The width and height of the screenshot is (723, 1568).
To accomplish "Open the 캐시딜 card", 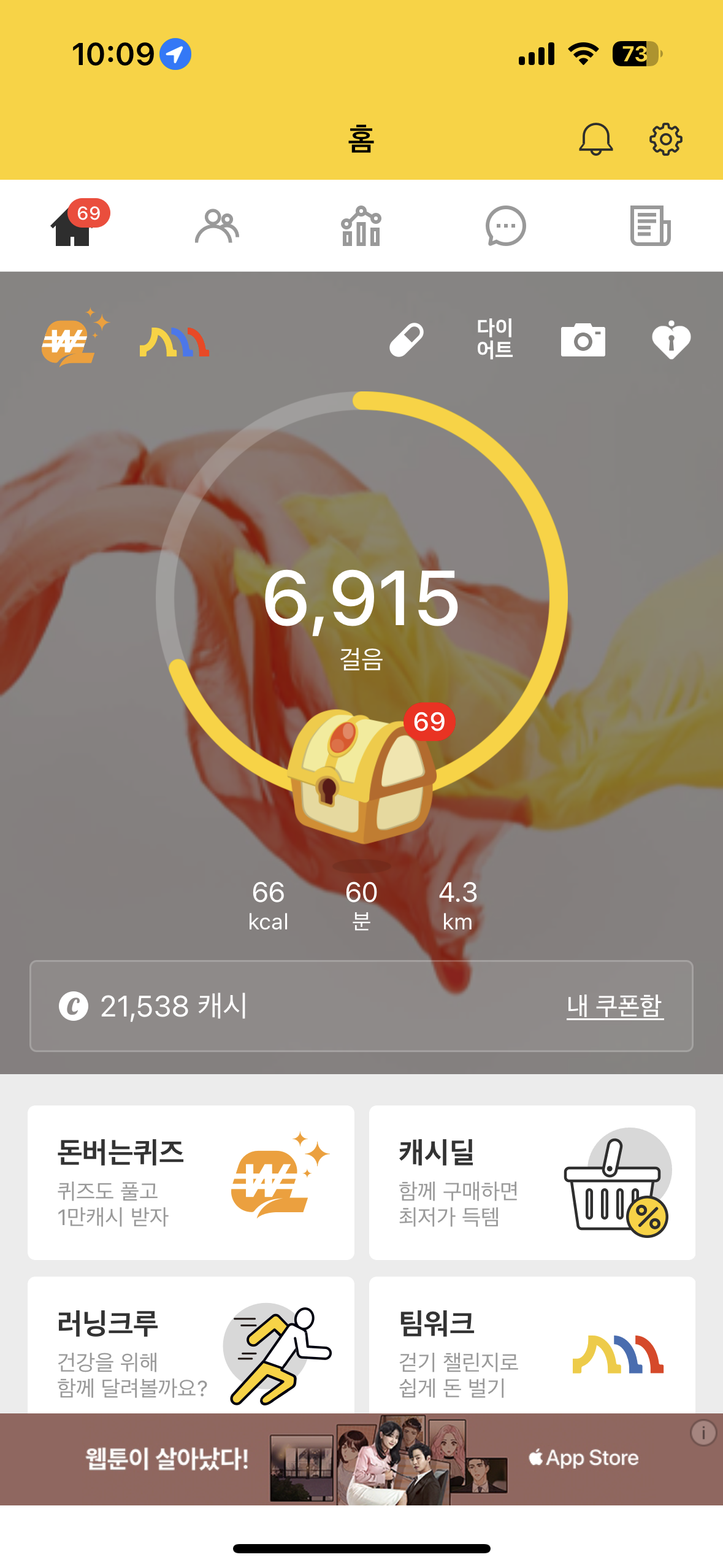I will (532, 1182).
